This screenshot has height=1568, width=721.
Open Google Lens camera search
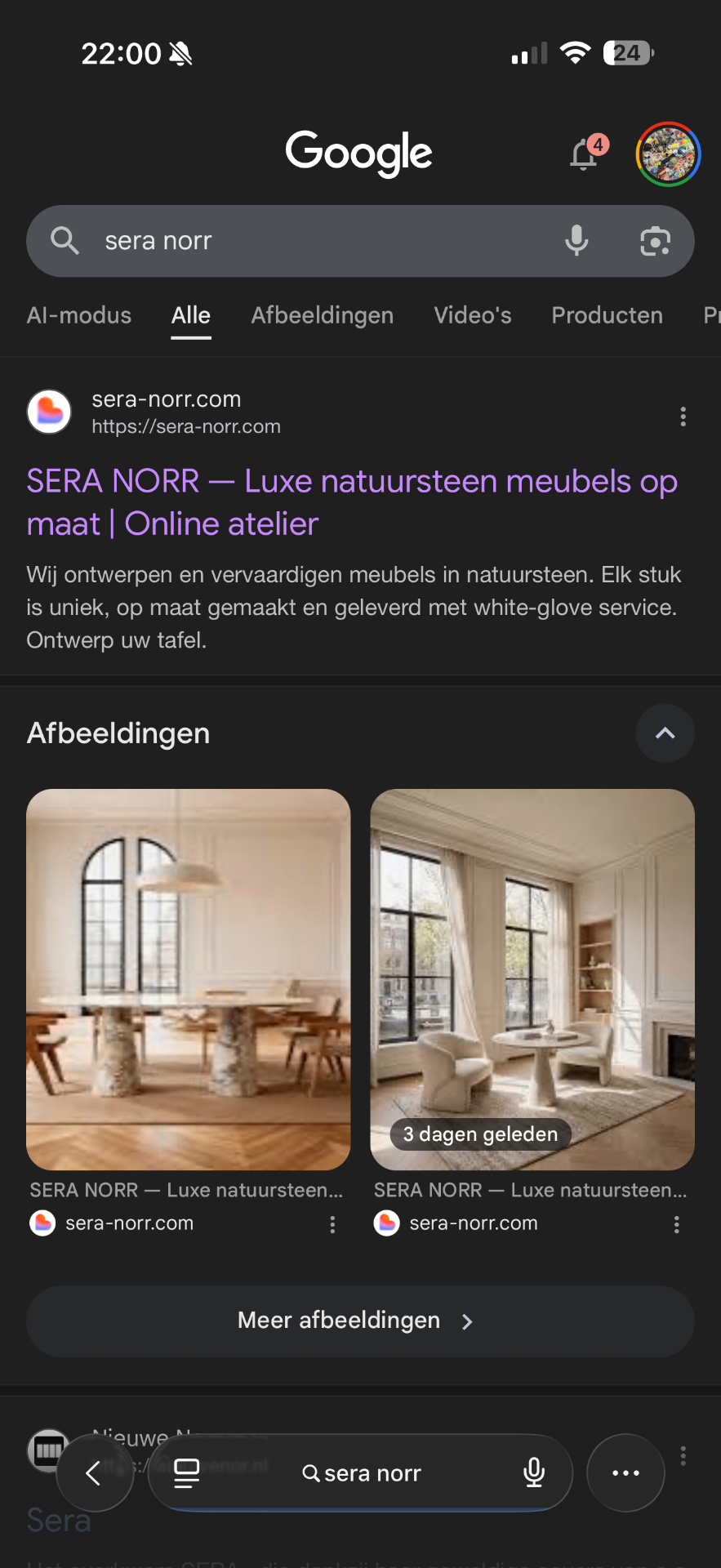655,241
